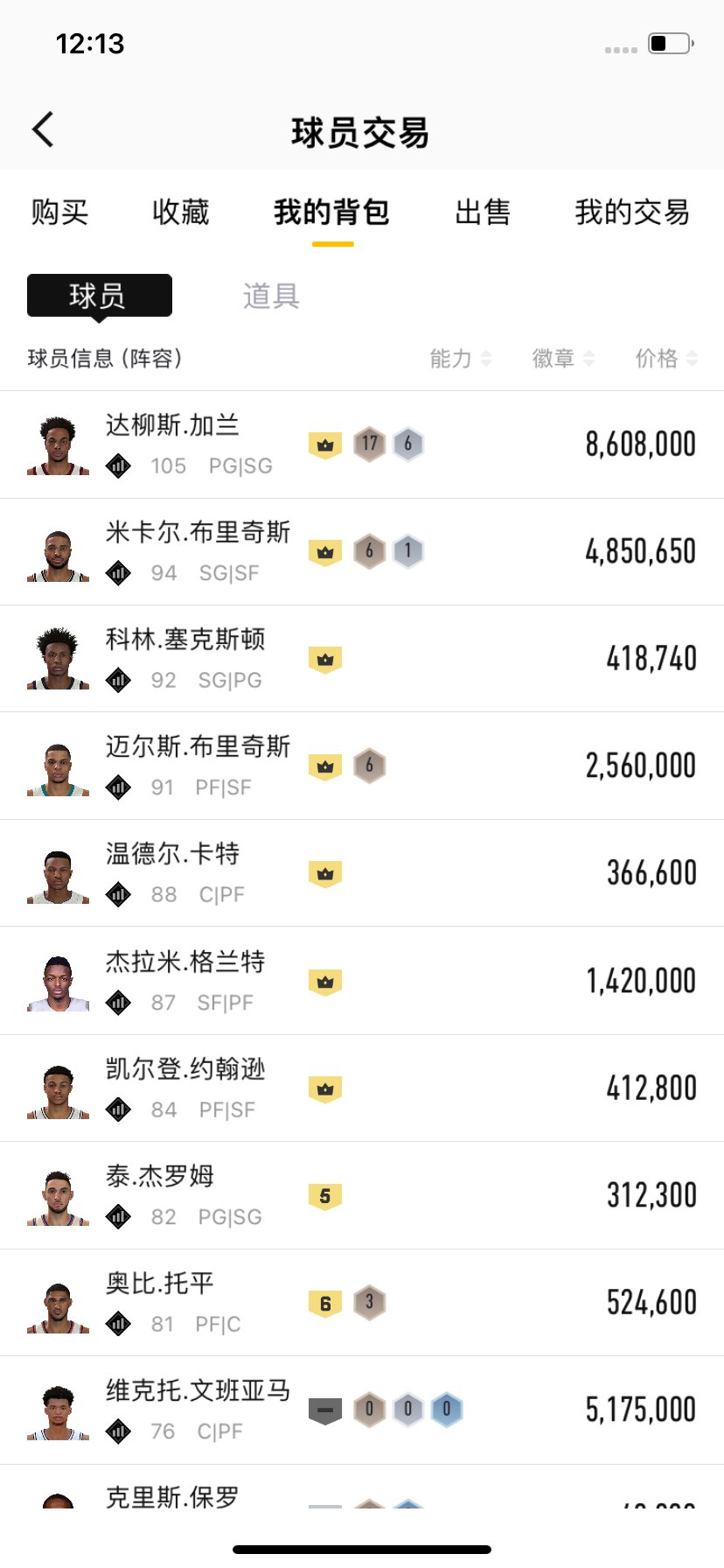The width and height of the screenshot is (724, 1568).
Task: Sort the list by 徽章
Action: (x=563, y=359)
